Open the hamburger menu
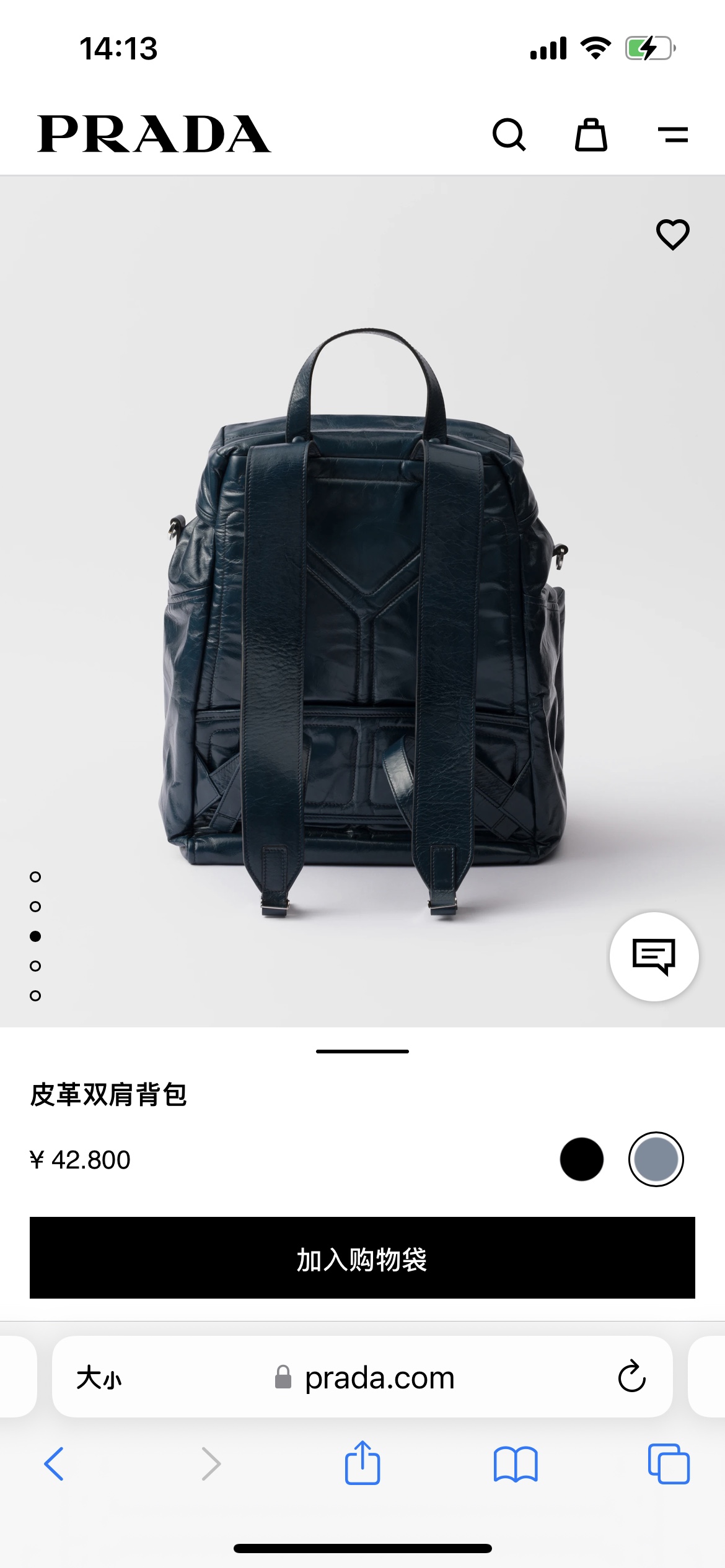 [x=673, y=134]
